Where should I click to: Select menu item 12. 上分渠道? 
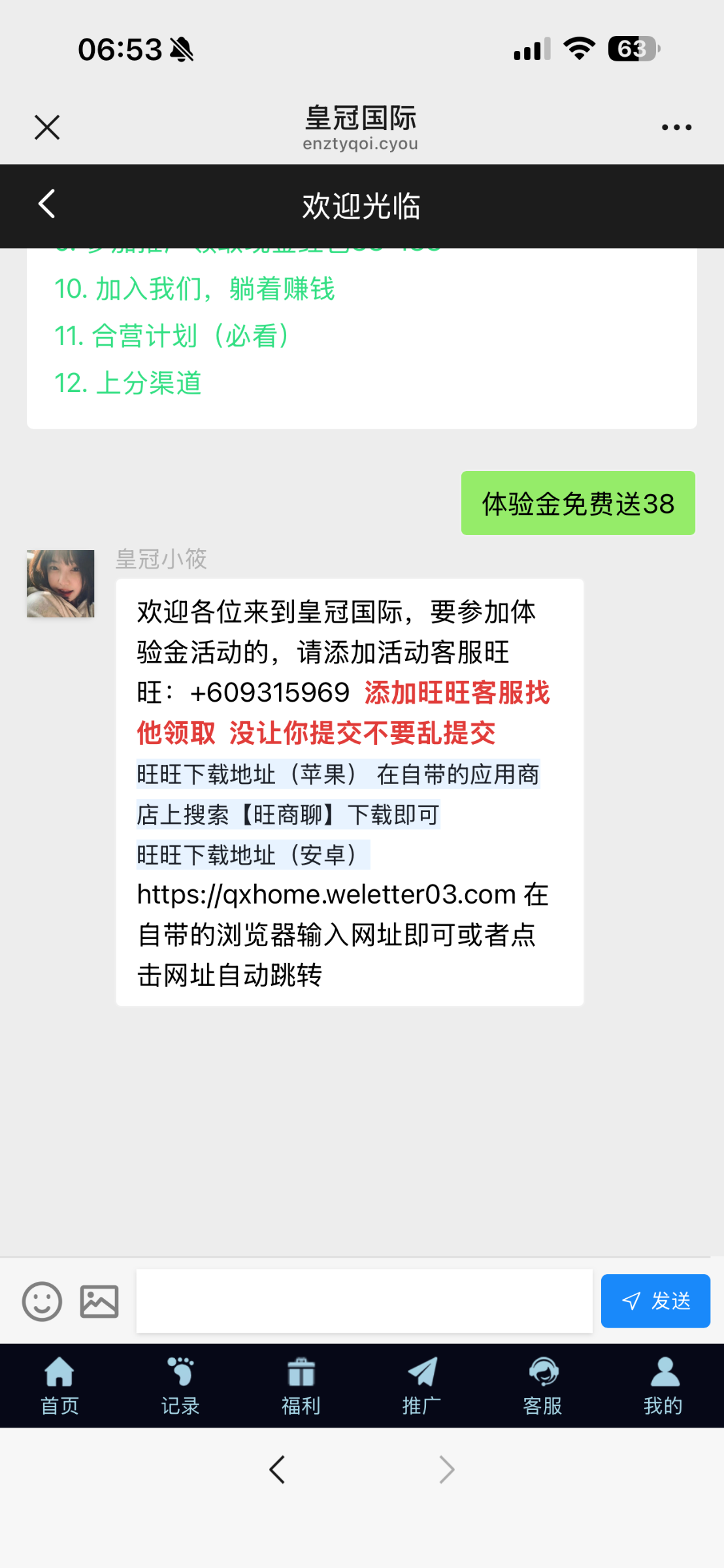pos(129,384)
